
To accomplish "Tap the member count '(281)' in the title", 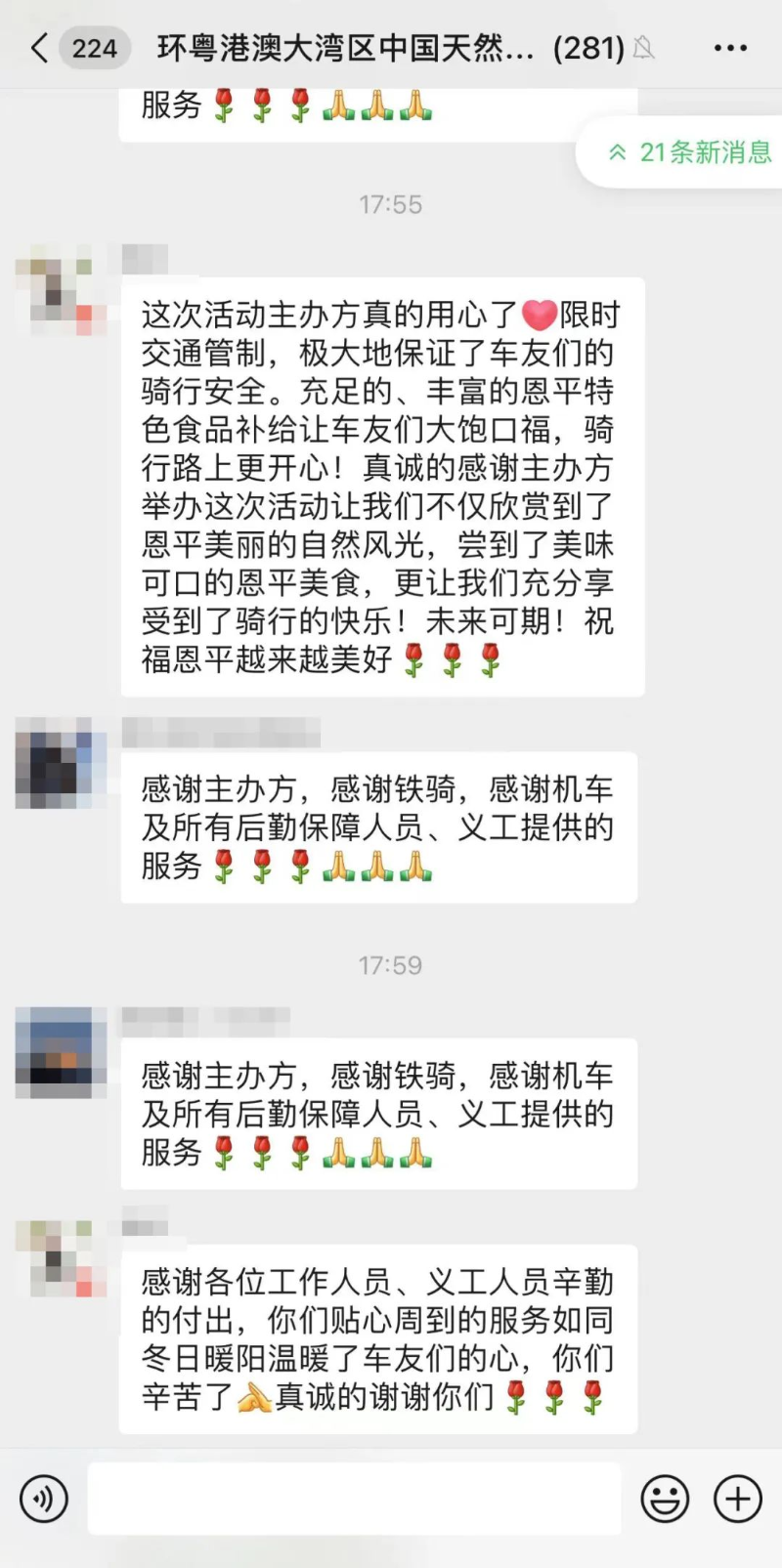I will tap(585, 47).
